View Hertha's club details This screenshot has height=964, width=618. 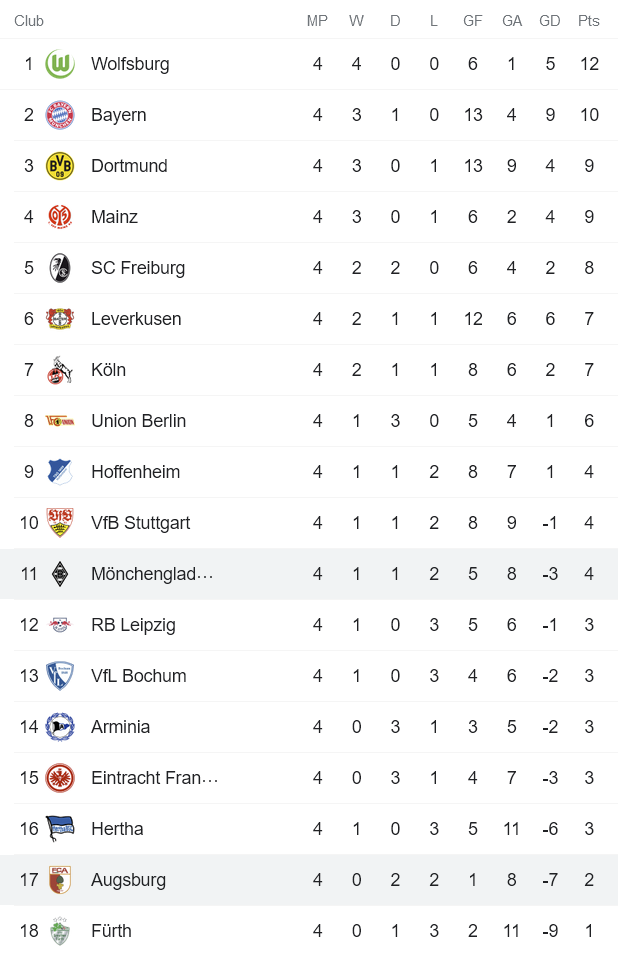coord(117,829)
